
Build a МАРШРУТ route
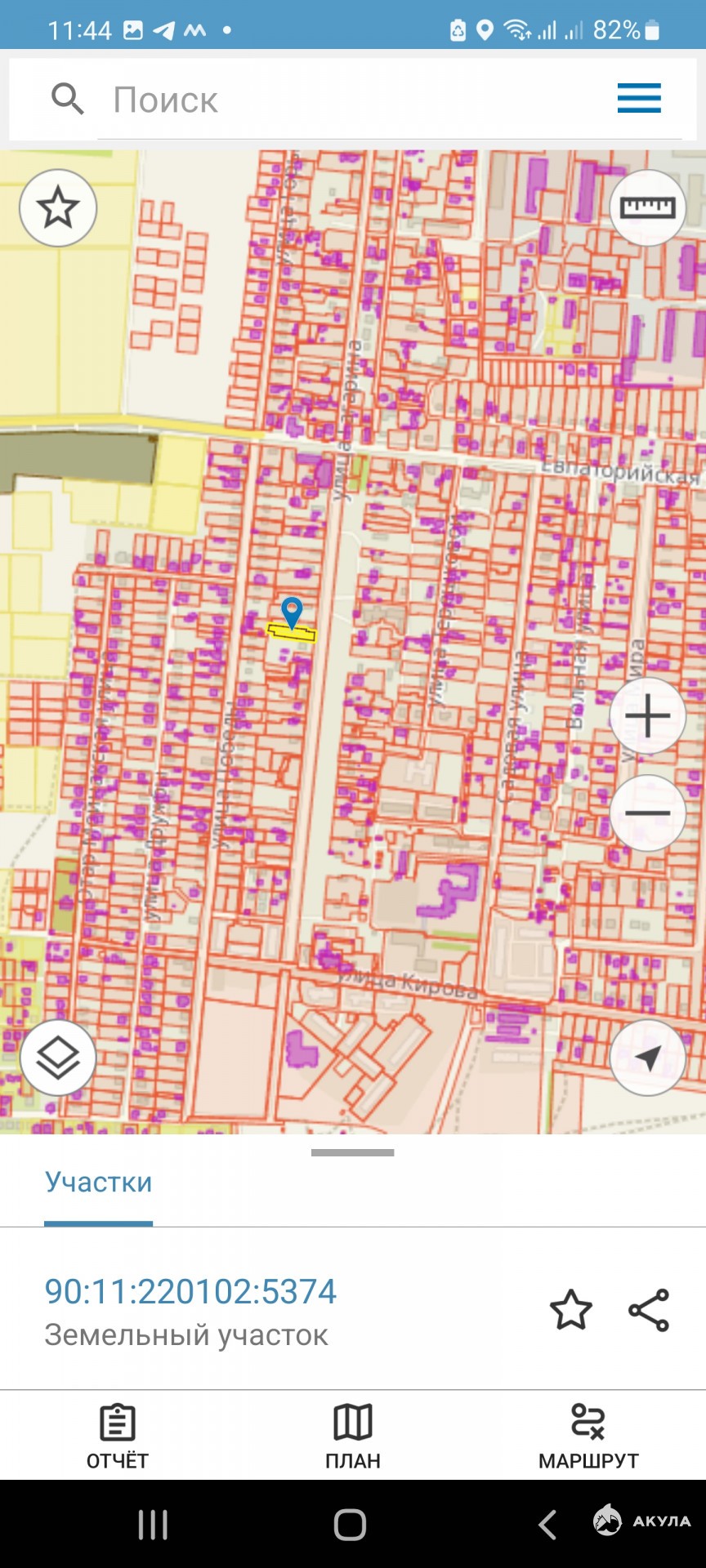pos(588,1437)
